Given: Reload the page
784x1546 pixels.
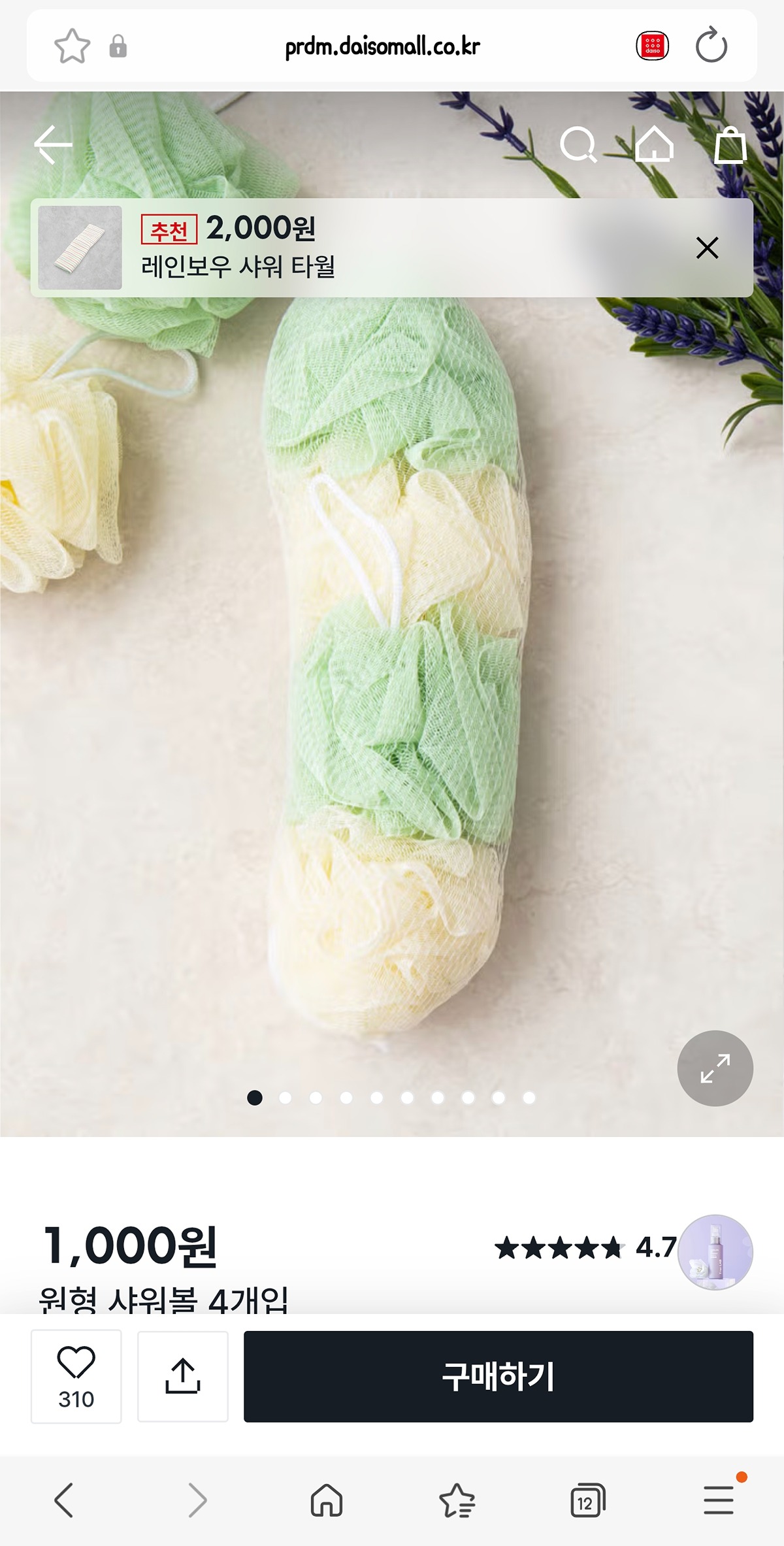Looking at the screenshot, I should coord(711,46).
